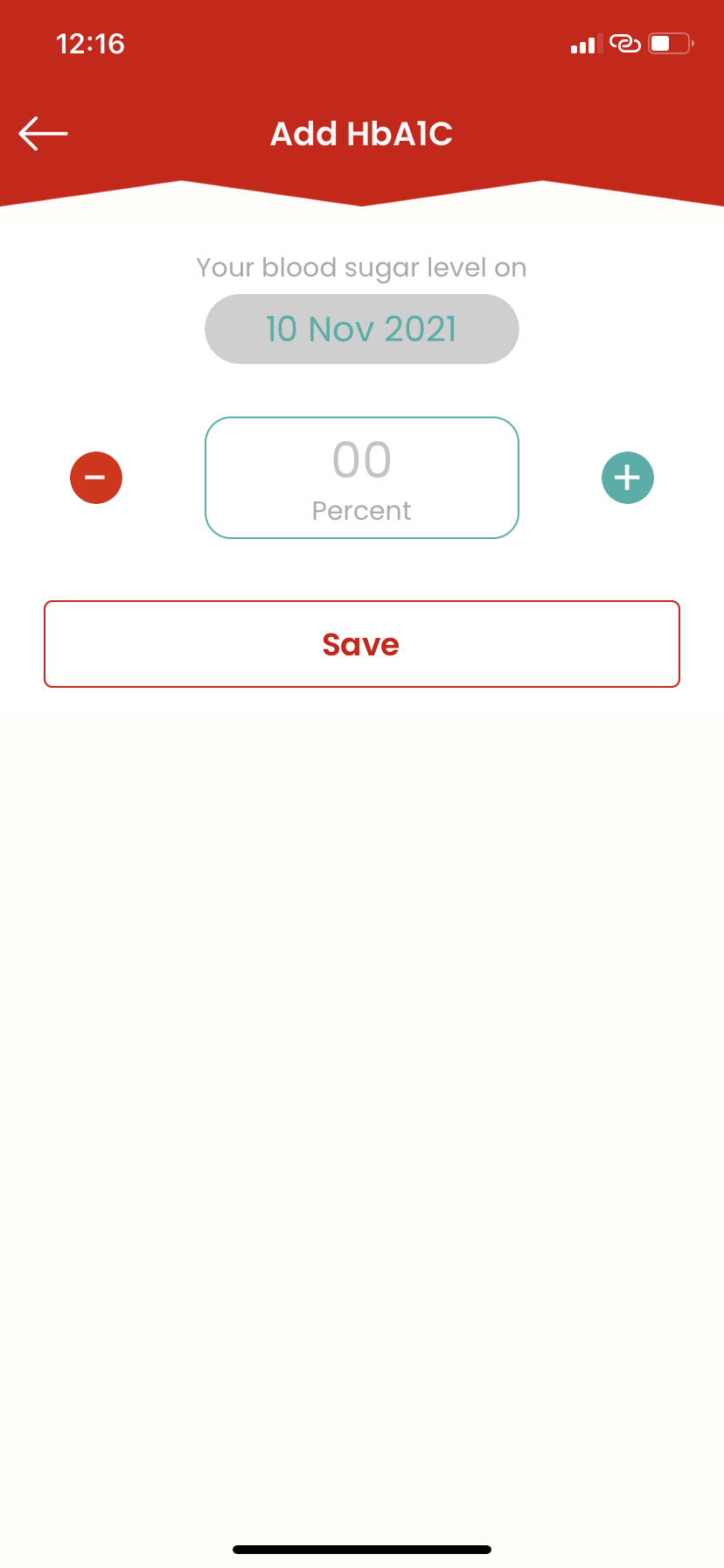Increase the percent with the plus button

(x=628, y=478)
